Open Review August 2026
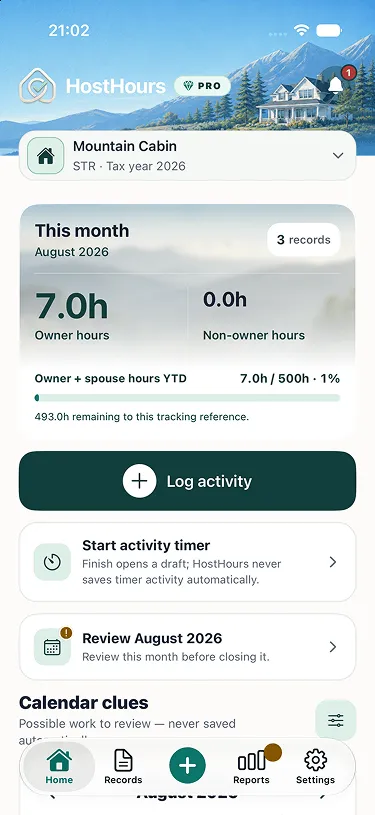The width and height of the screenshot is (375, 815). coord(187,647)
